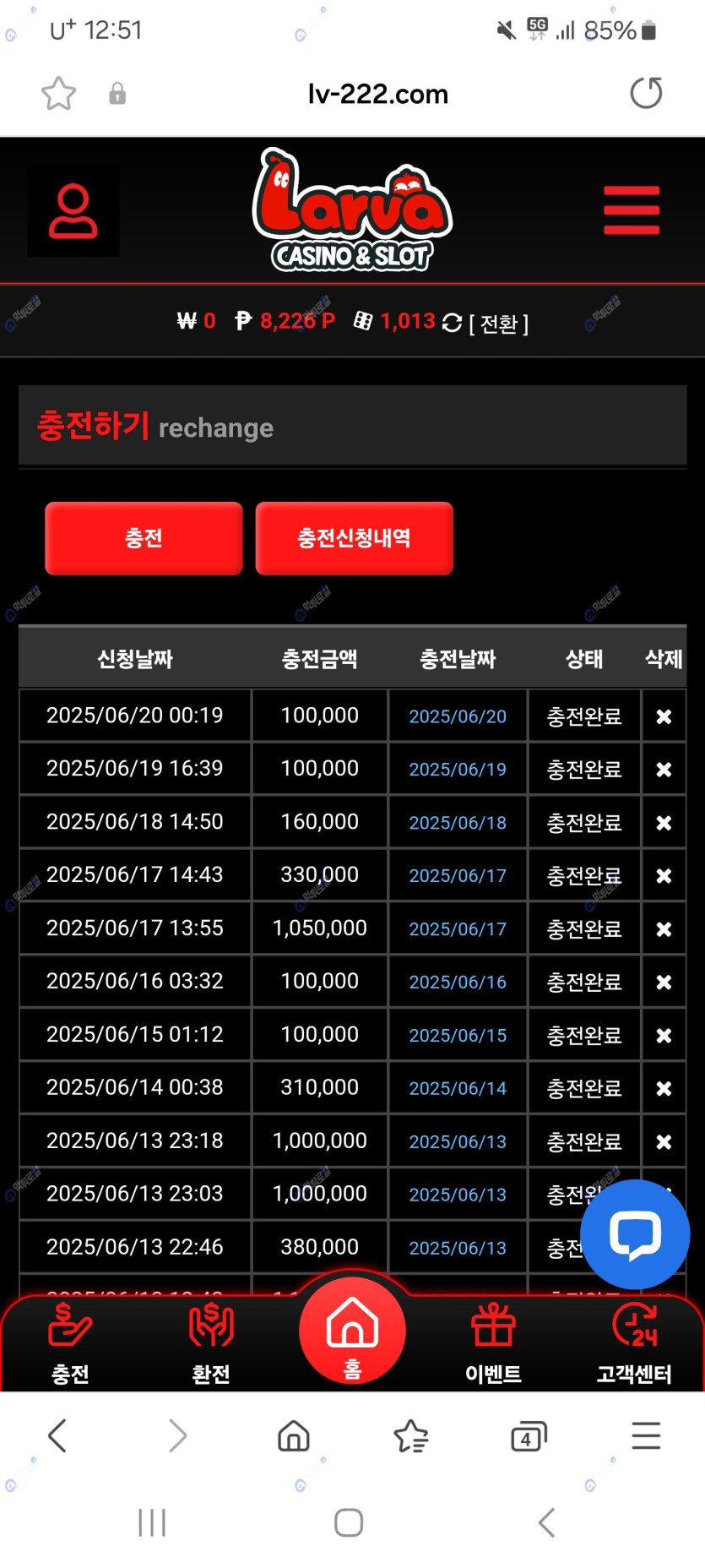Open the red hamburger menu
Viewport: 705px width, 1568px height.
pos(631,210)
